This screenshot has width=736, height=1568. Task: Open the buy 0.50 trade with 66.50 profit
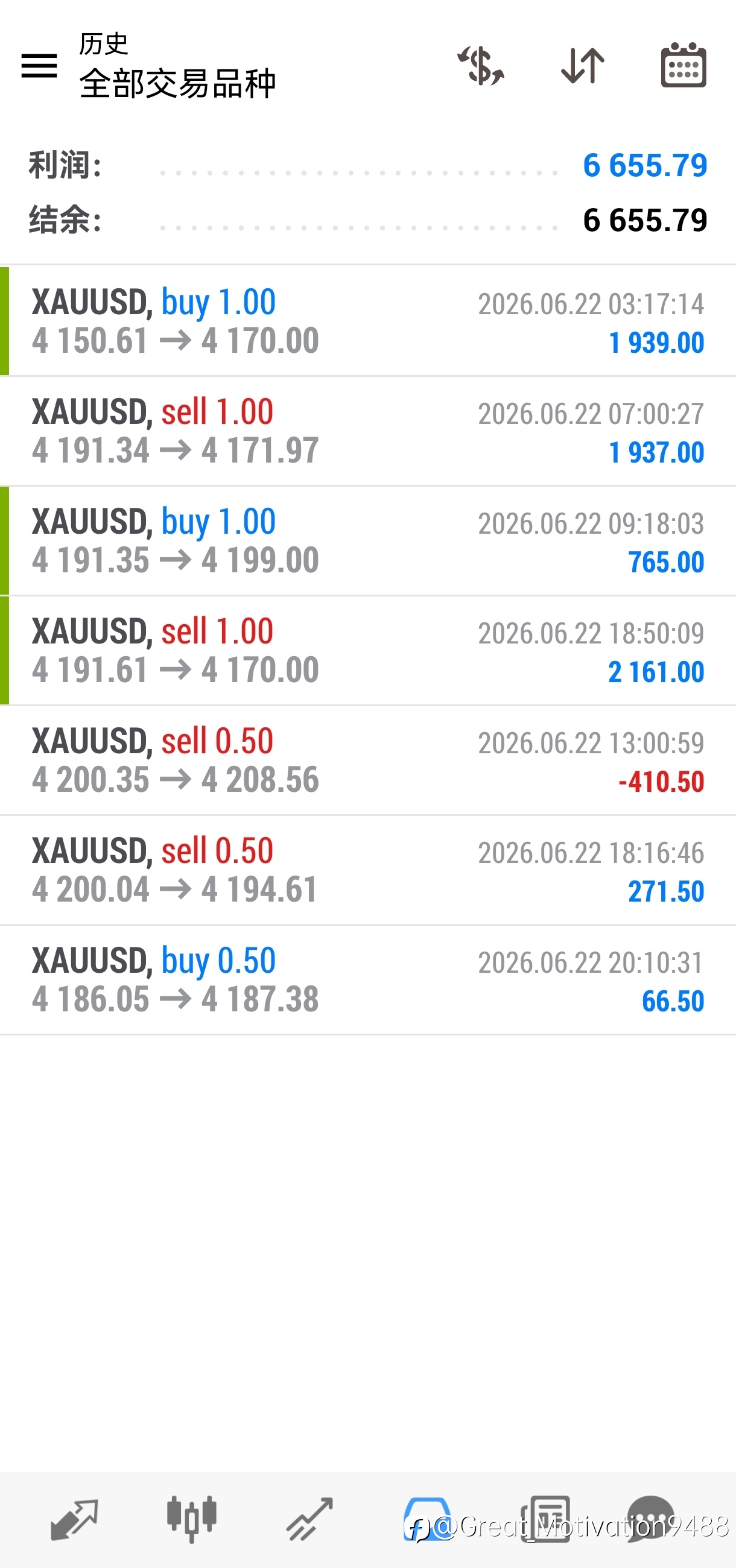point(367,979)
